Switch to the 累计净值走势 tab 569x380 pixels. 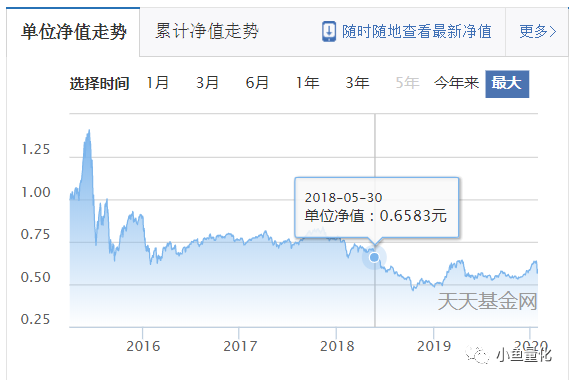point(207,31)
